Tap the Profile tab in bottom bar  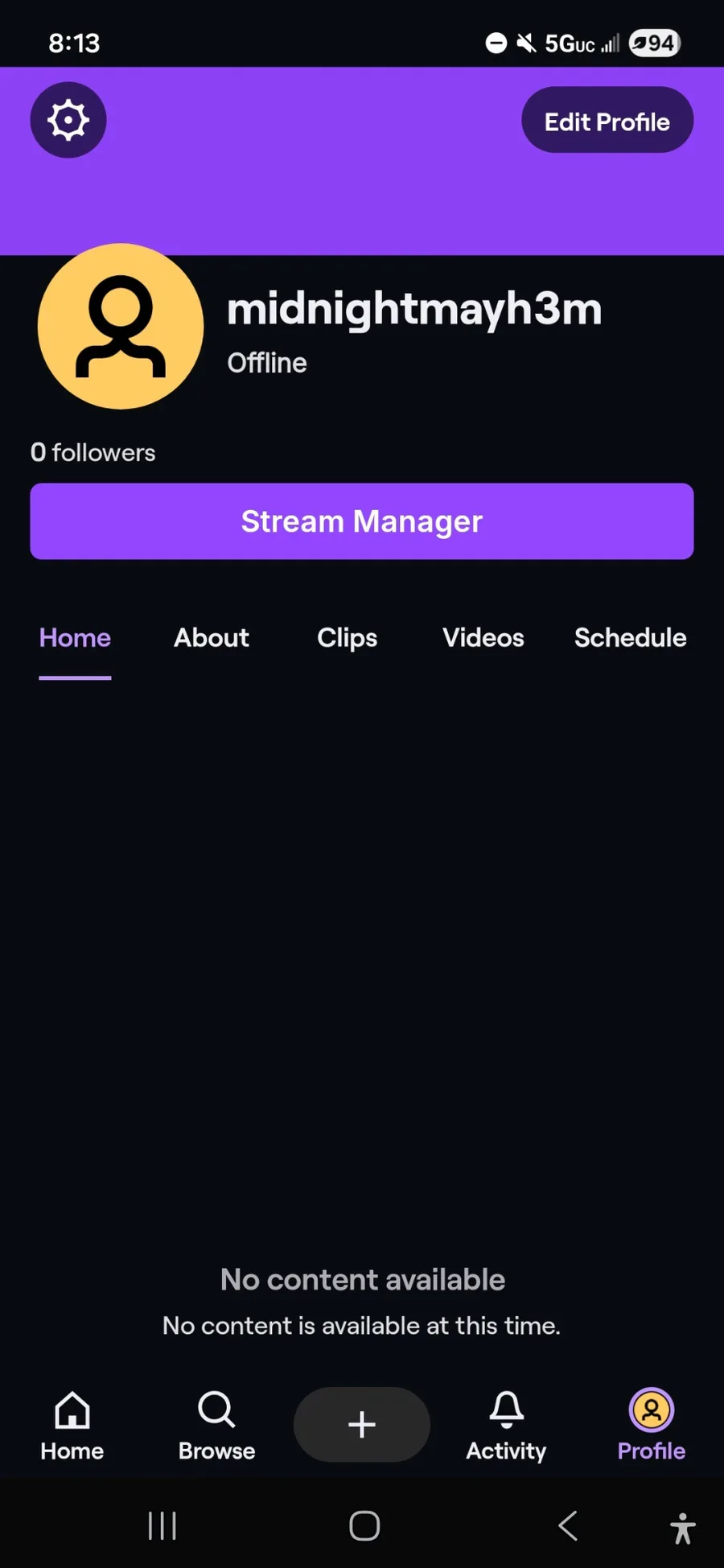652,1426
